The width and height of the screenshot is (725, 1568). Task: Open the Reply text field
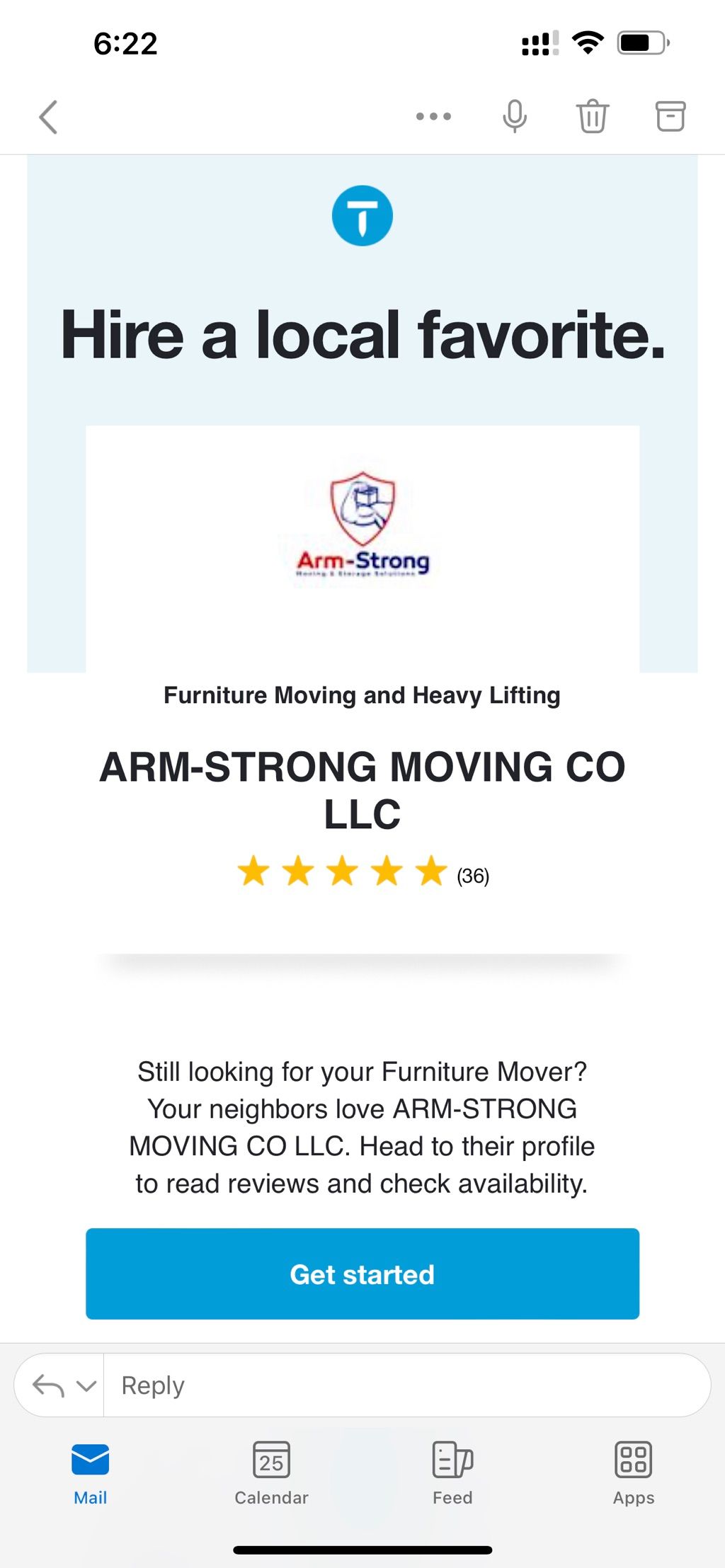pyautogui.click(x=406, y=1385)
